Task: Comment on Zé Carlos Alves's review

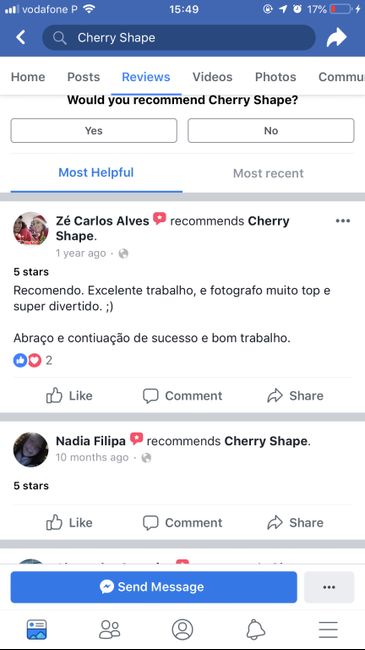Action: click(182, 395)
